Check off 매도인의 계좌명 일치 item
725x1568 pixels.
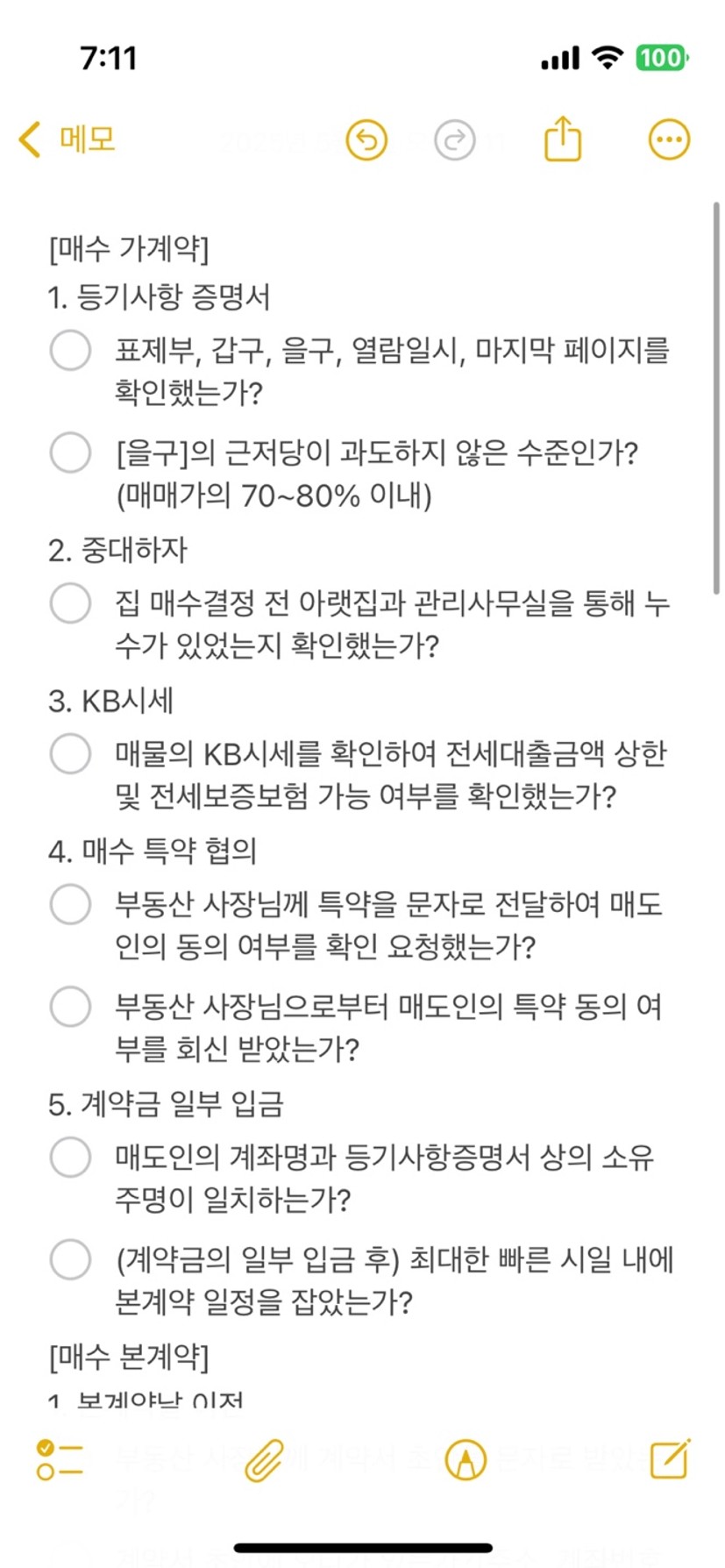click(x=70, y=1157)
